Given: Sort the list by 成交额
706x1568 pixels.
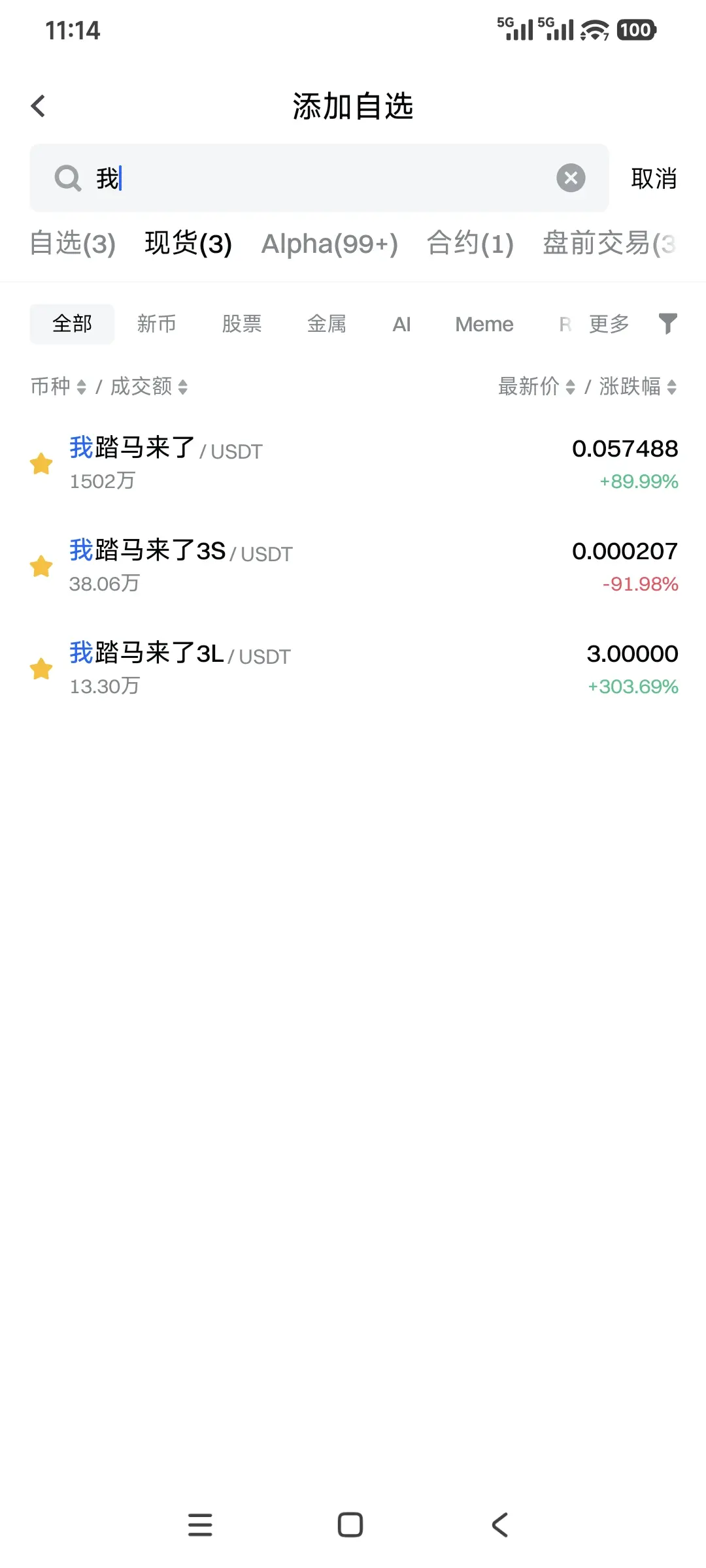Looking at the screenshot, I should coord(148,387).
